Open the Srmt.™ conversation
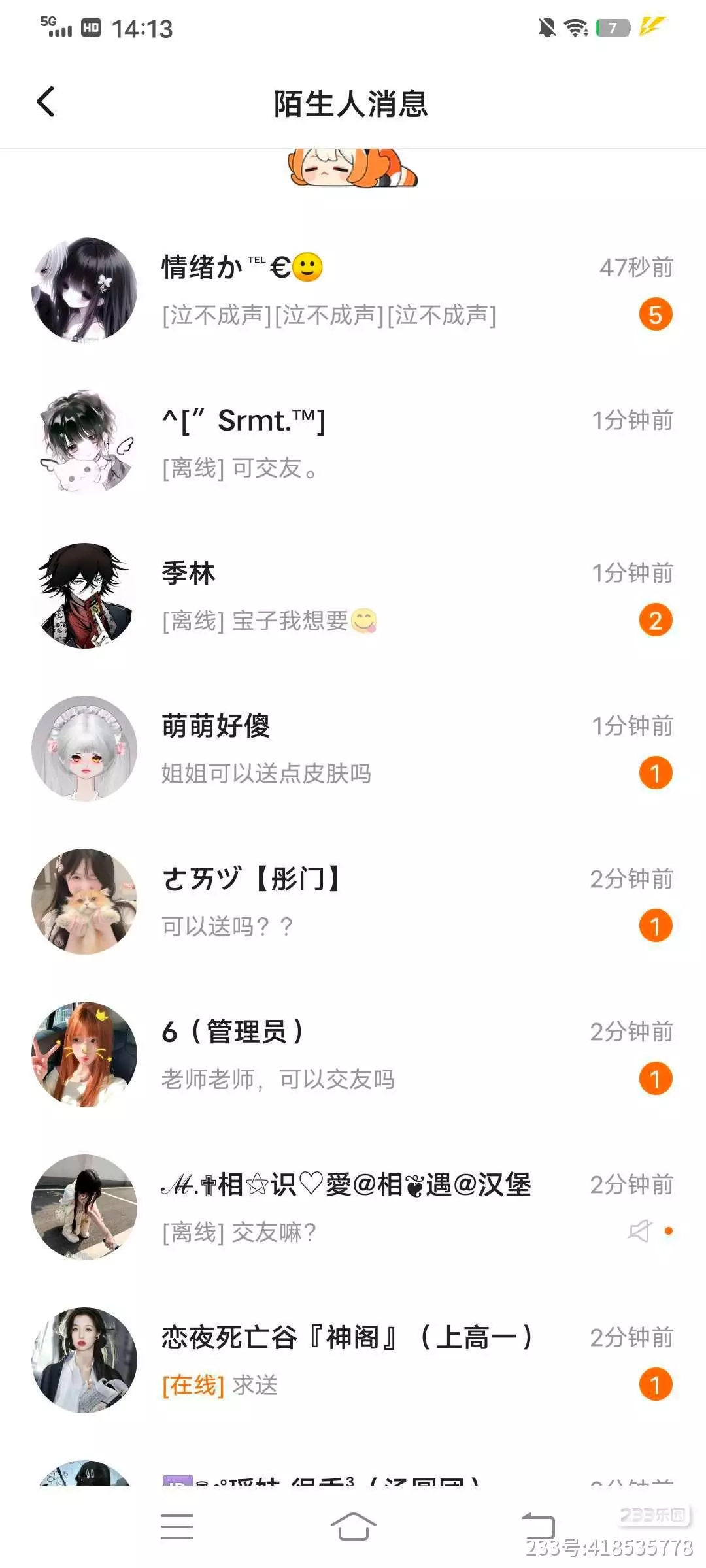The width and height of the screenshot is (706, 1568). [353, 443]
